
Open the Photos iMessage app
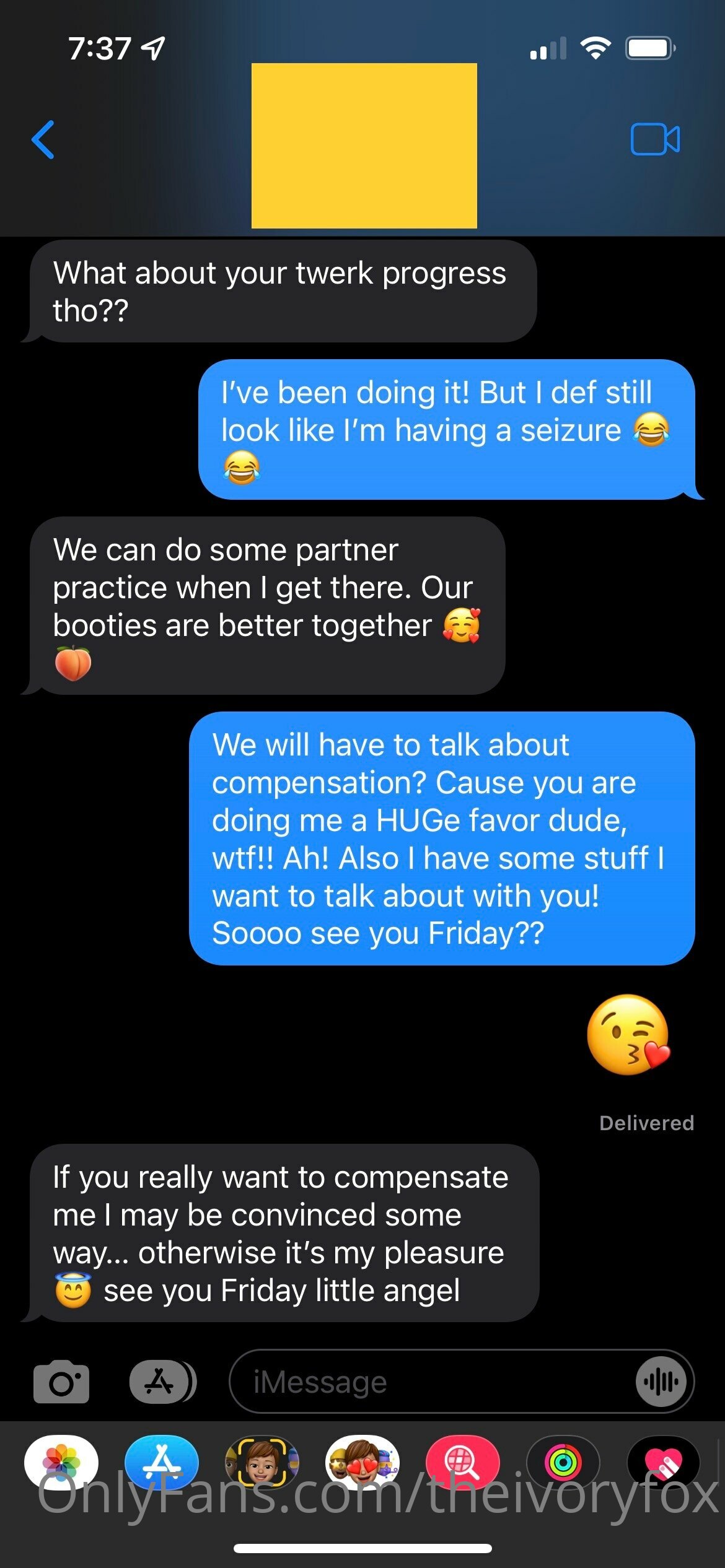(x=61, y=1463)
